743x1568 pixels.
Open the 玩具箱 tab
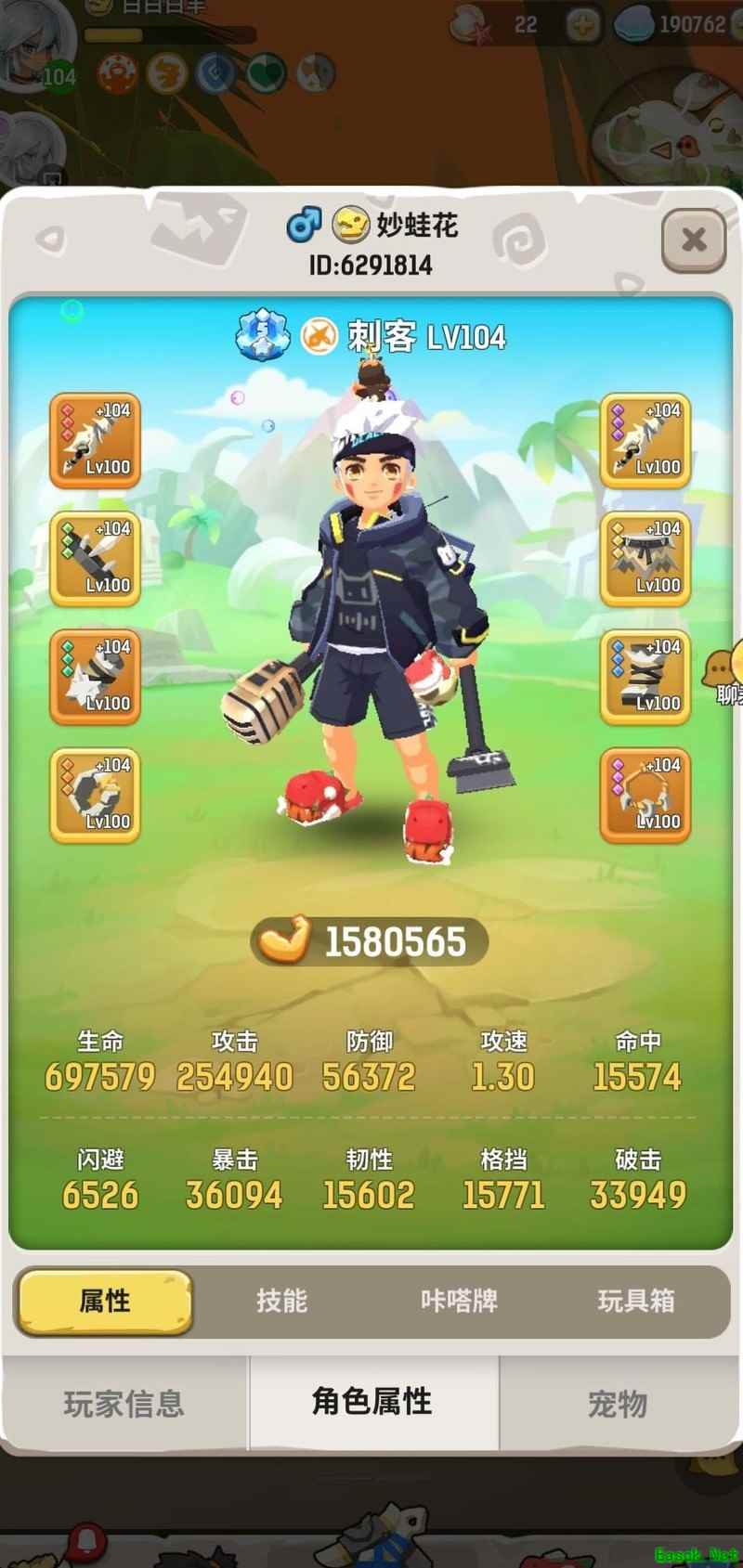636,1301
